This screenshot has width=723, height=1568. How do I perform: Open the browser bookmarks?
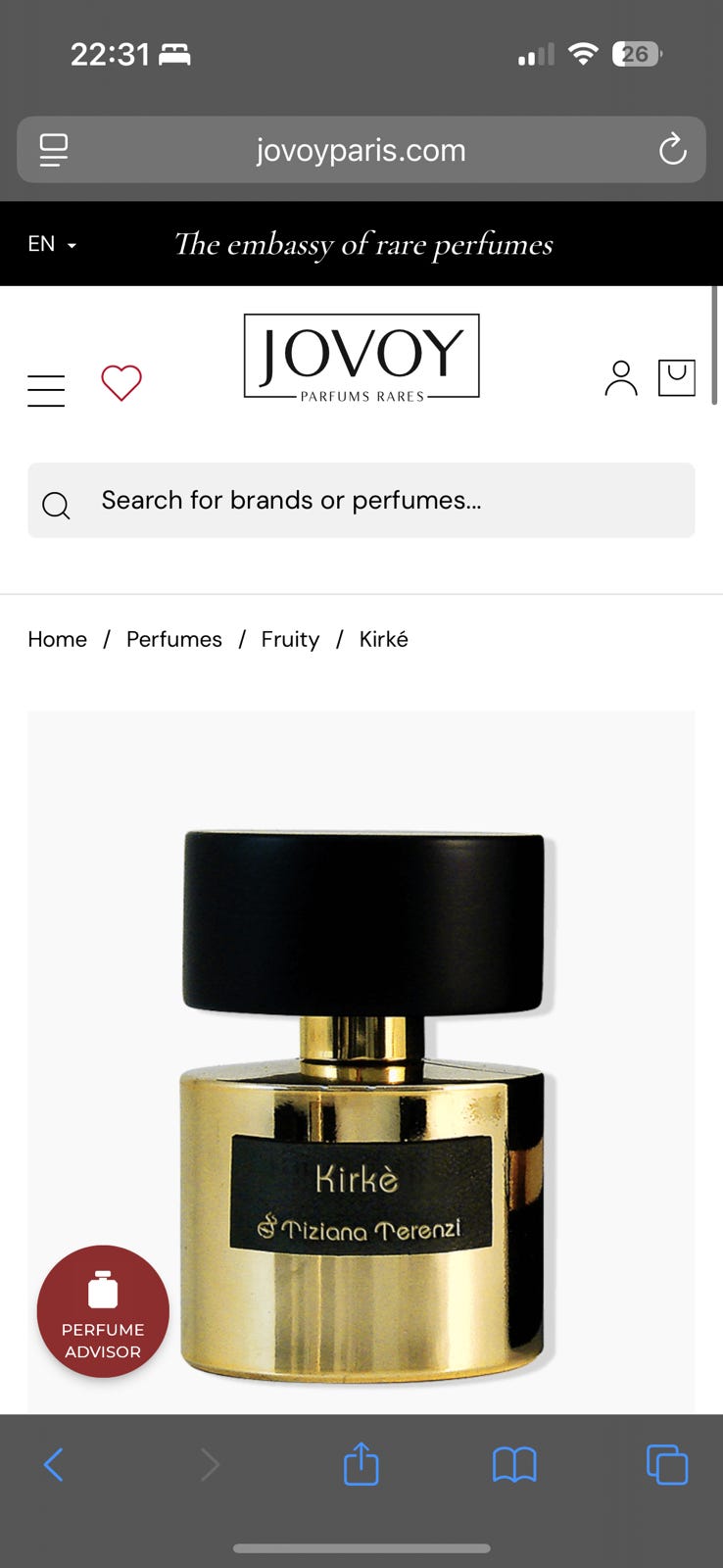point(514,1464)
